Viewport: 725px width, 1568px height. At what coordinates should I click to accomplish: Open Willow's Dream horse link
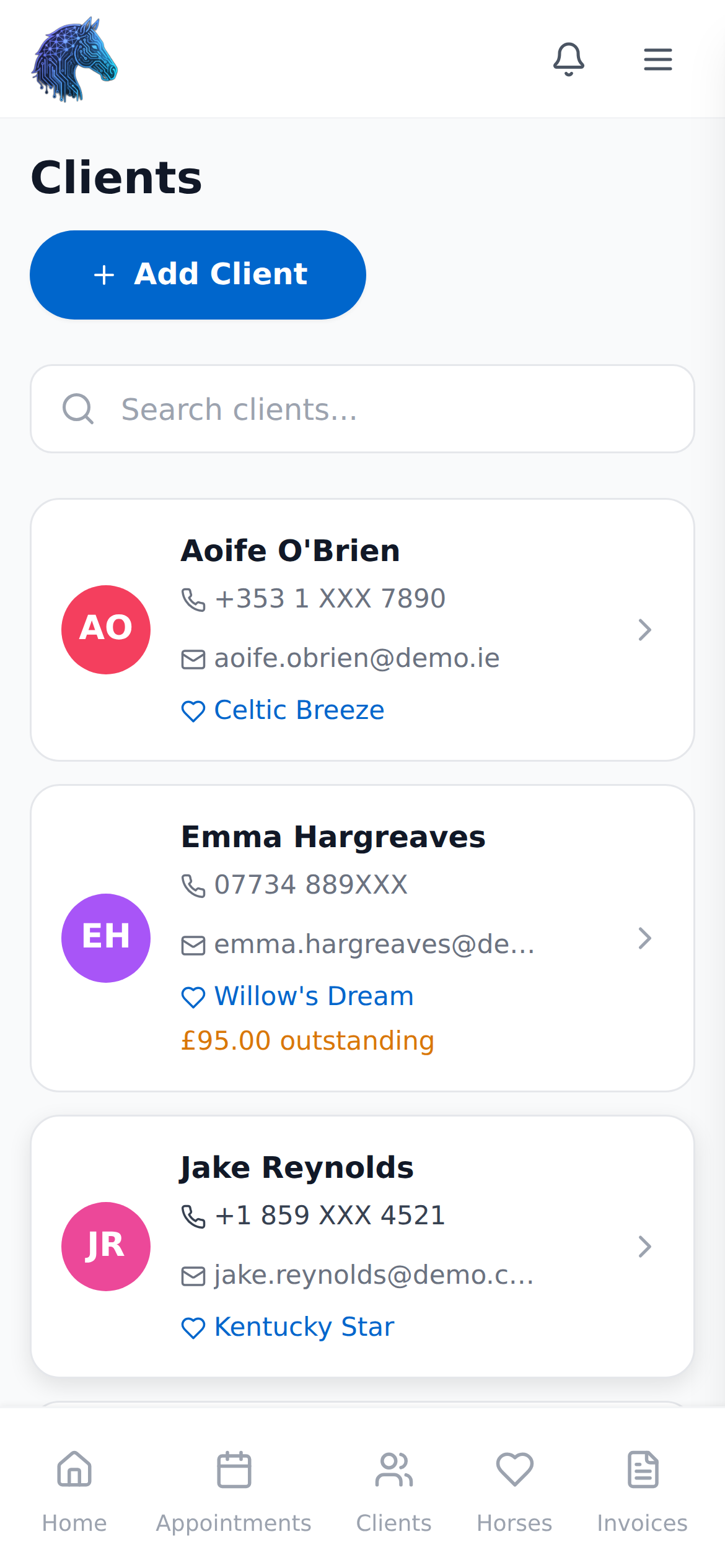point(314,996)
